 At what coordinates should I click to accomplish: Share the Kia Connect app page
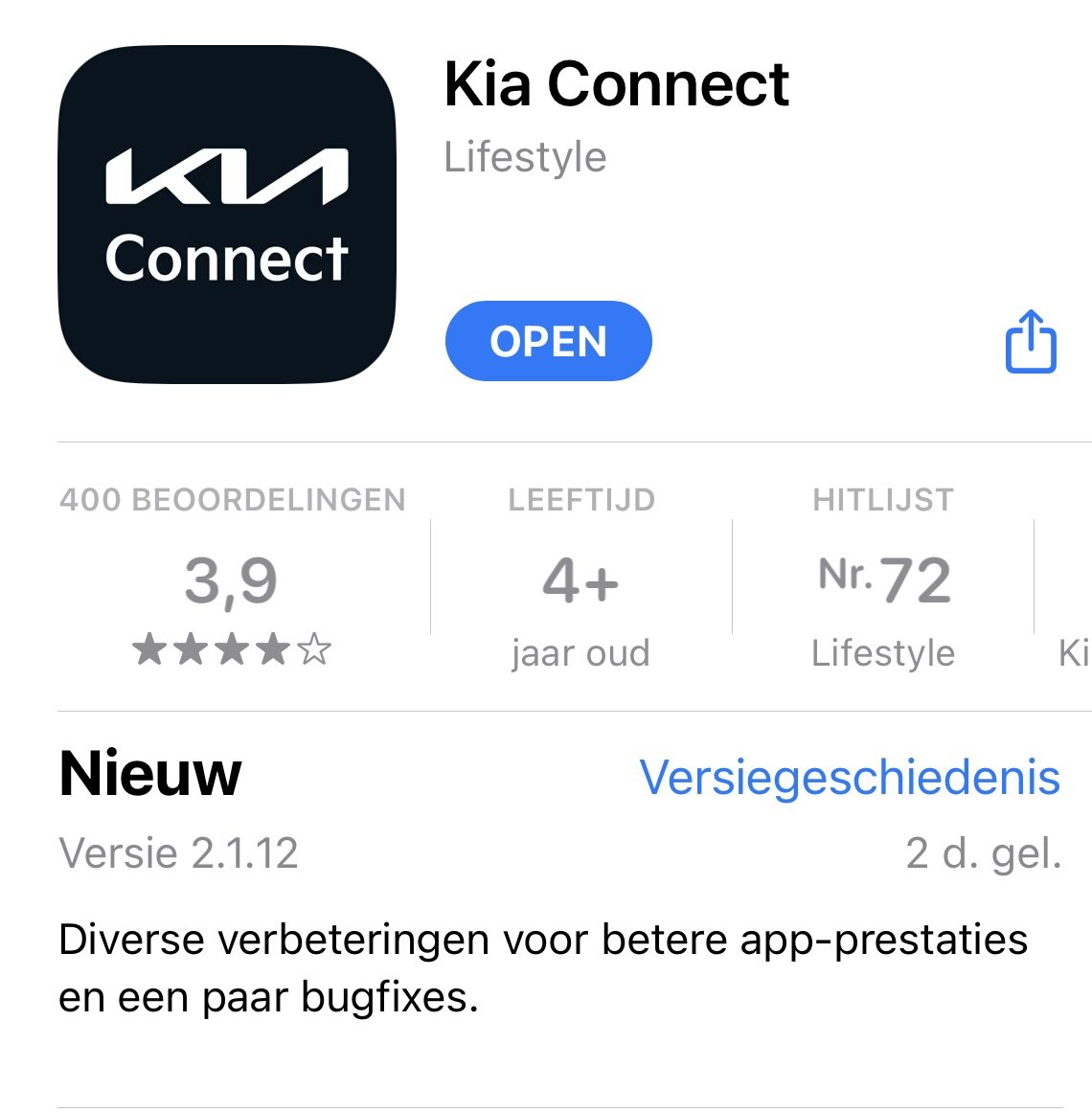coord(1030,341)
